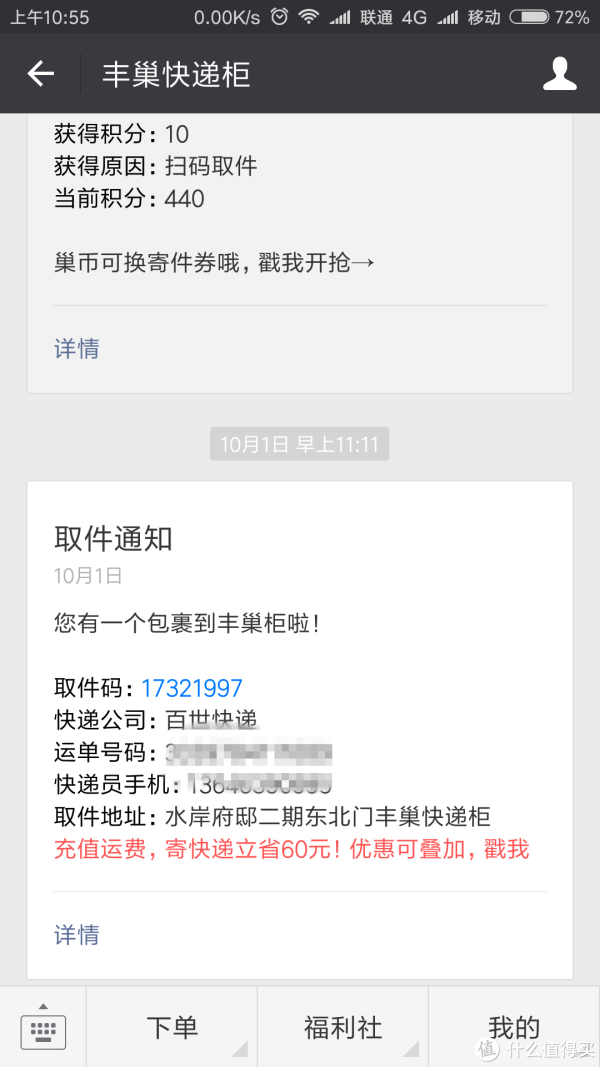Viewport: 600px width, 1067px height.
Task: Open 详情 of the 取件通知 card
Action: (x=76, y=935)
